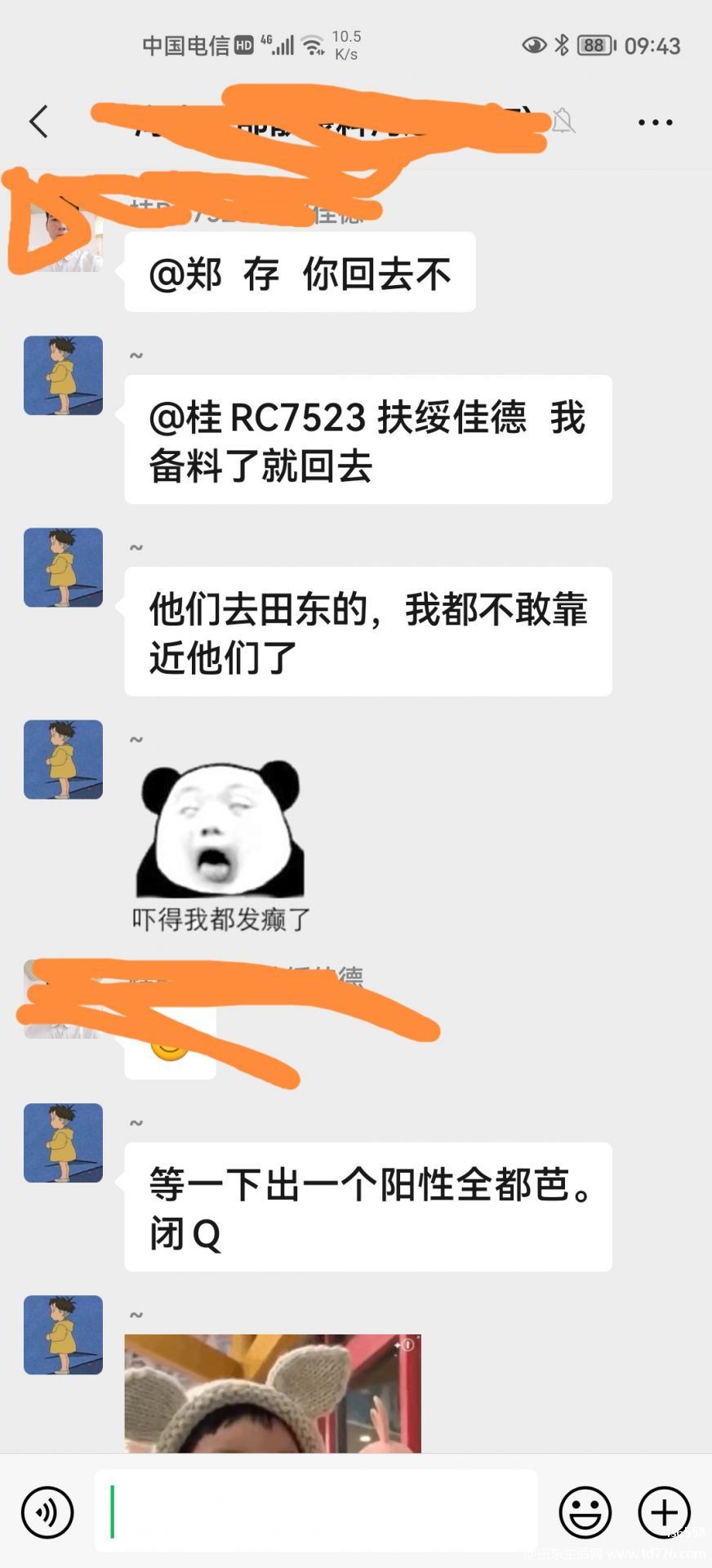
Task: Open the plus attachment menu
Action: point(664,1512)
